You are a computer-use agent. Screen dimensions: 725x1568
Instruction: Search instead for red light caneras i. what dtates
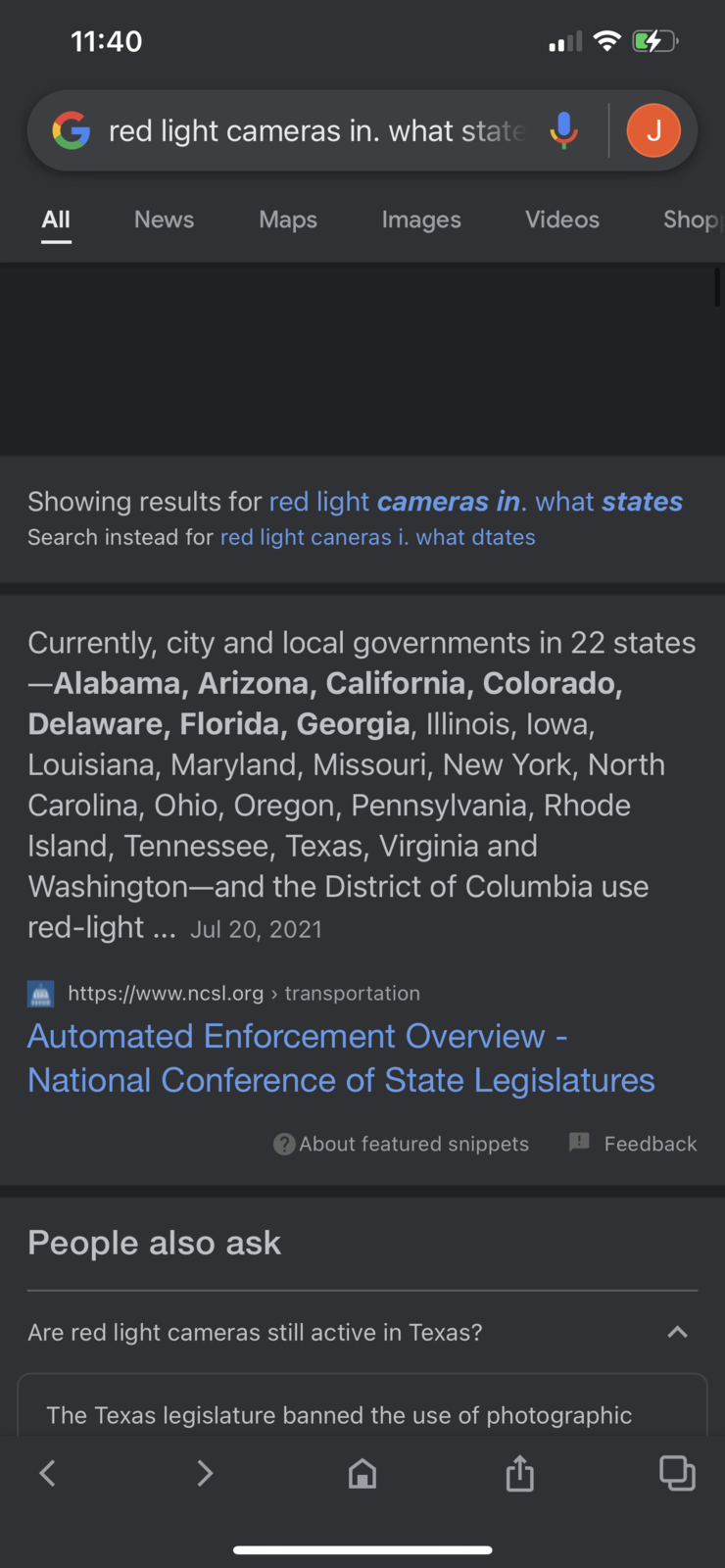(x=378, y=537)
